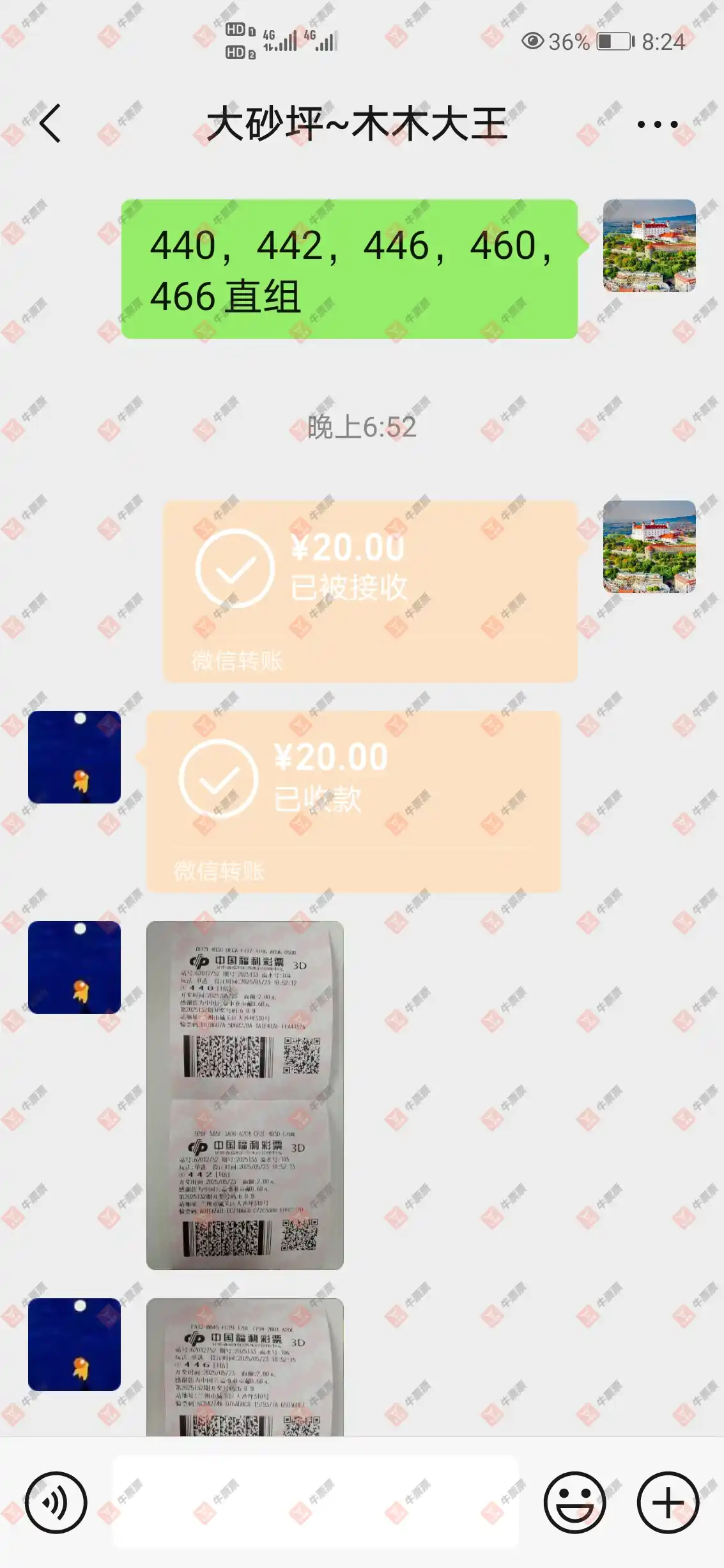
Task: Open the ¥20.00 已被接收 transfer card
Action: click(x=369, y=591)
